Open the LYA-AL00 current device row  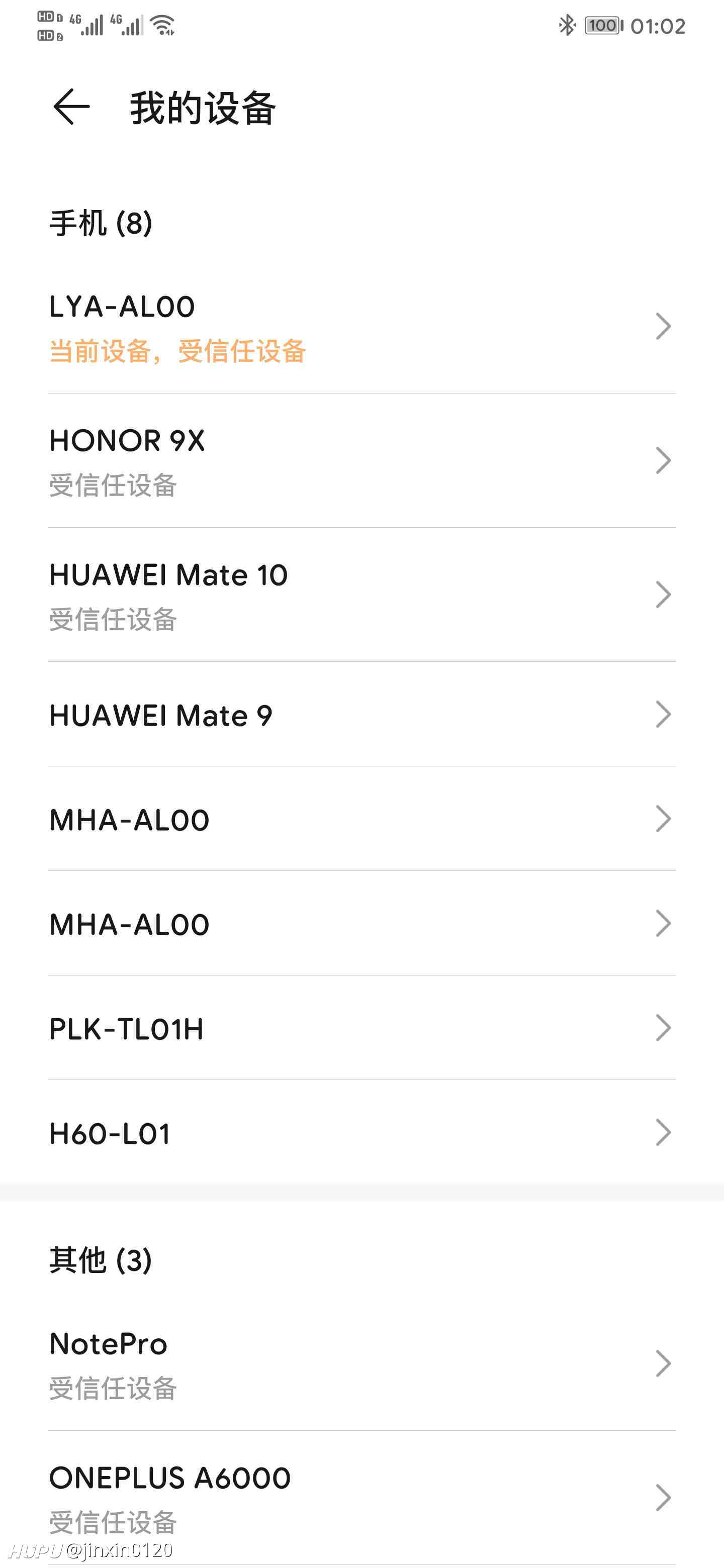361,327
